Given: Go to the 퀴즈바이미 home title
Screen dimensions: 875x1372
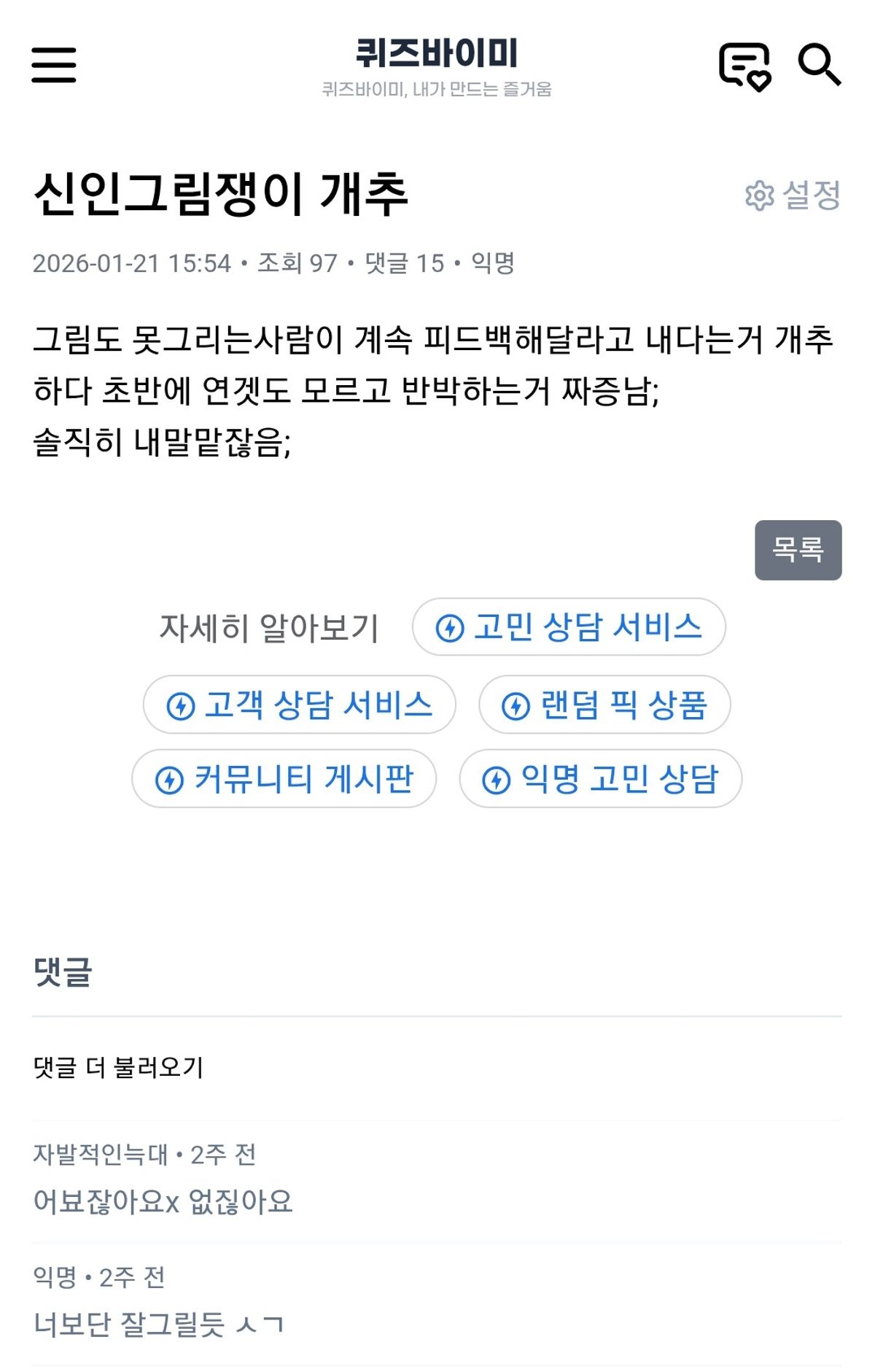Looking at the screenshot, I should [437, 54].
